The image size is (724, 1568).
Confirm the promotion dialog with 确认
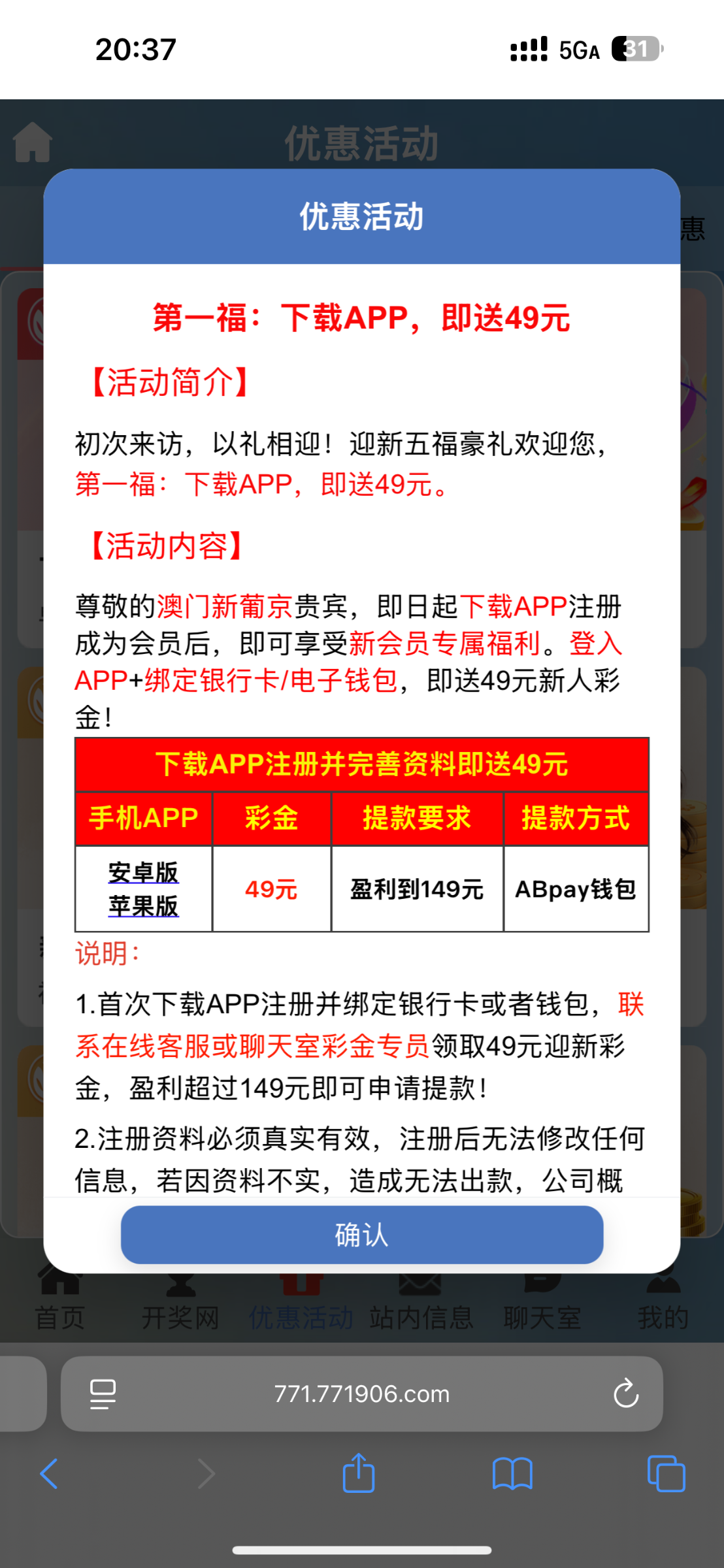[x=361, y=1234]
